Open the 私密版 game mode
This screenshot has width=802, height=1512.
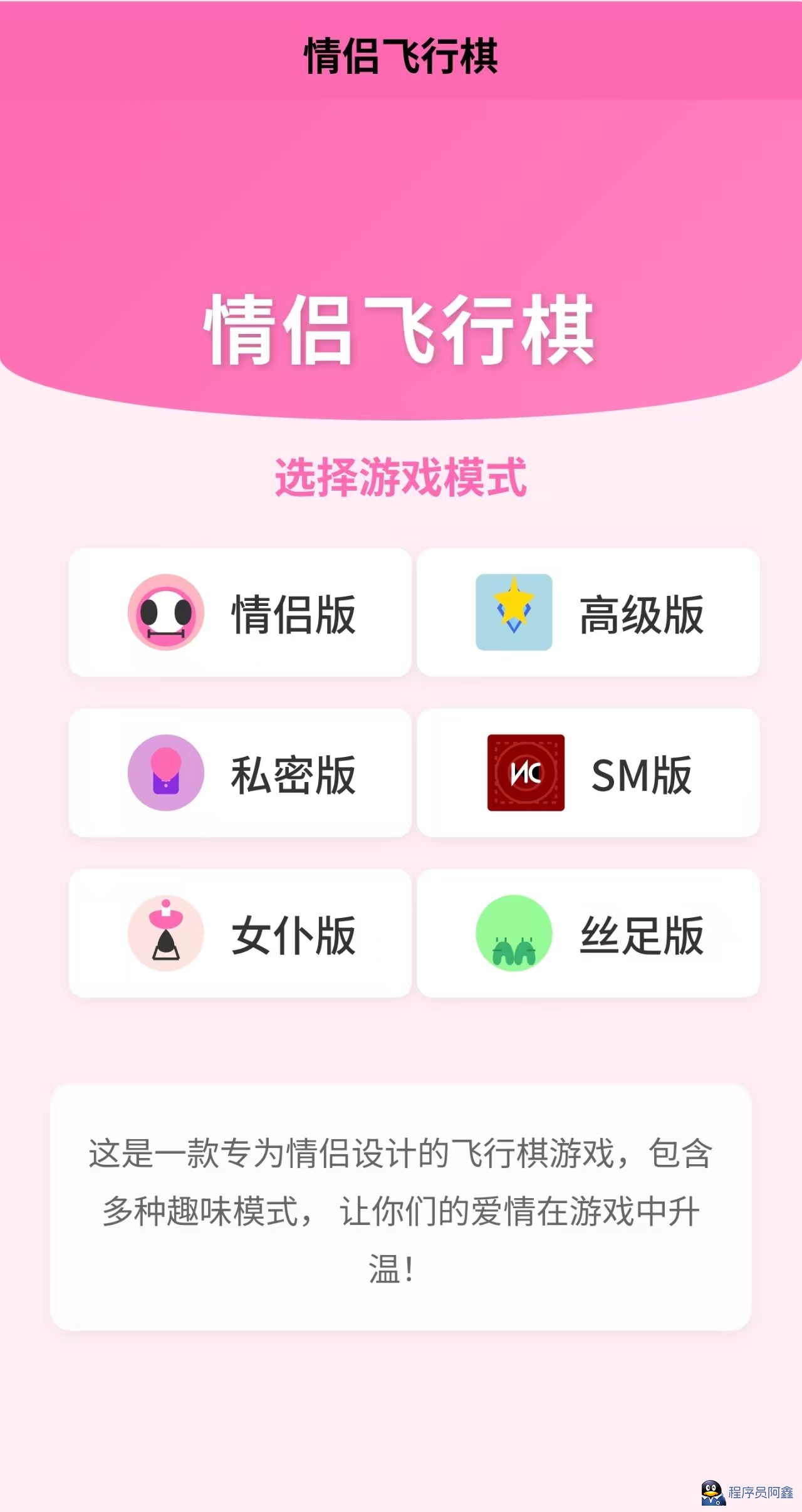click(240, 773)
